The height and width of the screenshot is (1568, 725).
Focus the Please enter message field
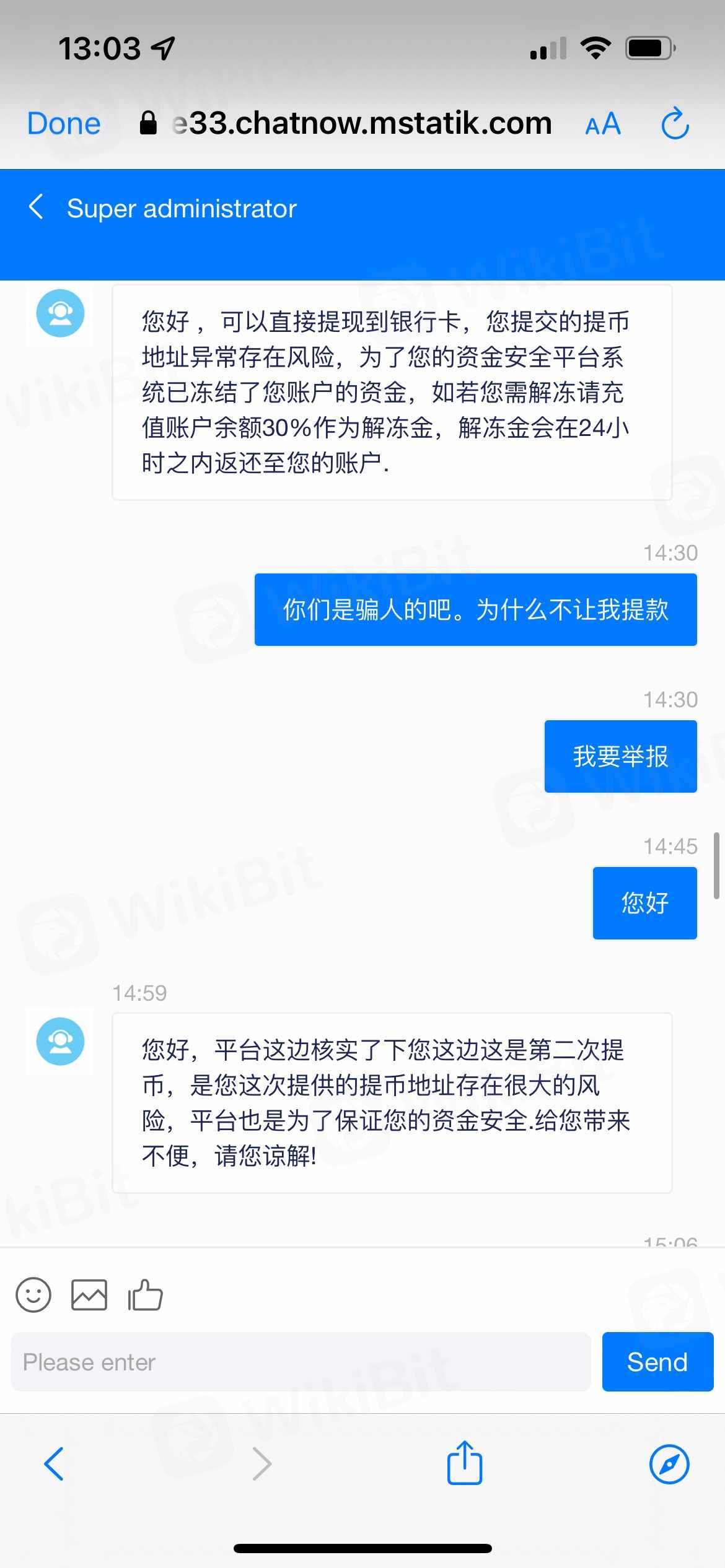[301, 1362]
